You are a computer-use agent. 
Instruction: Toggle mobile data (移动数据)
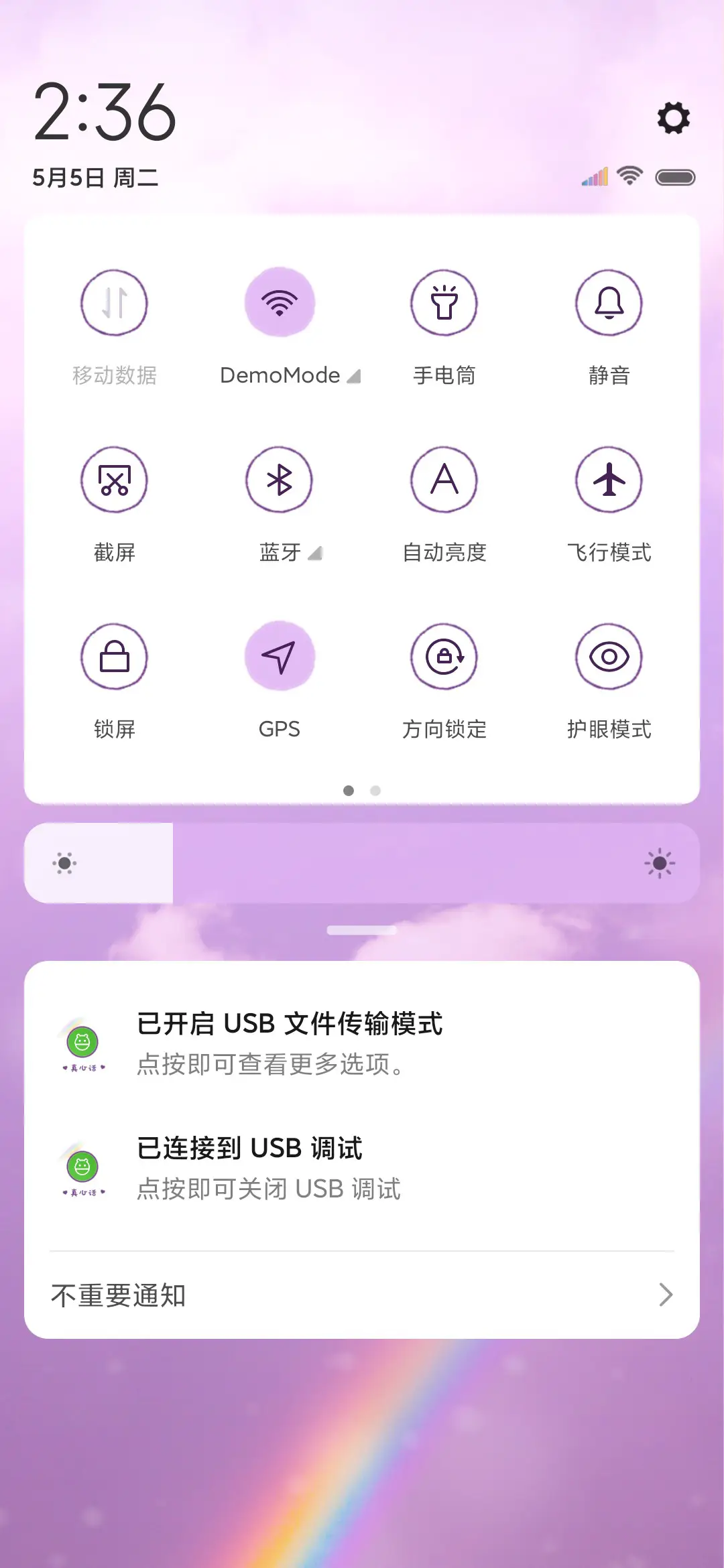coord(115,303)
